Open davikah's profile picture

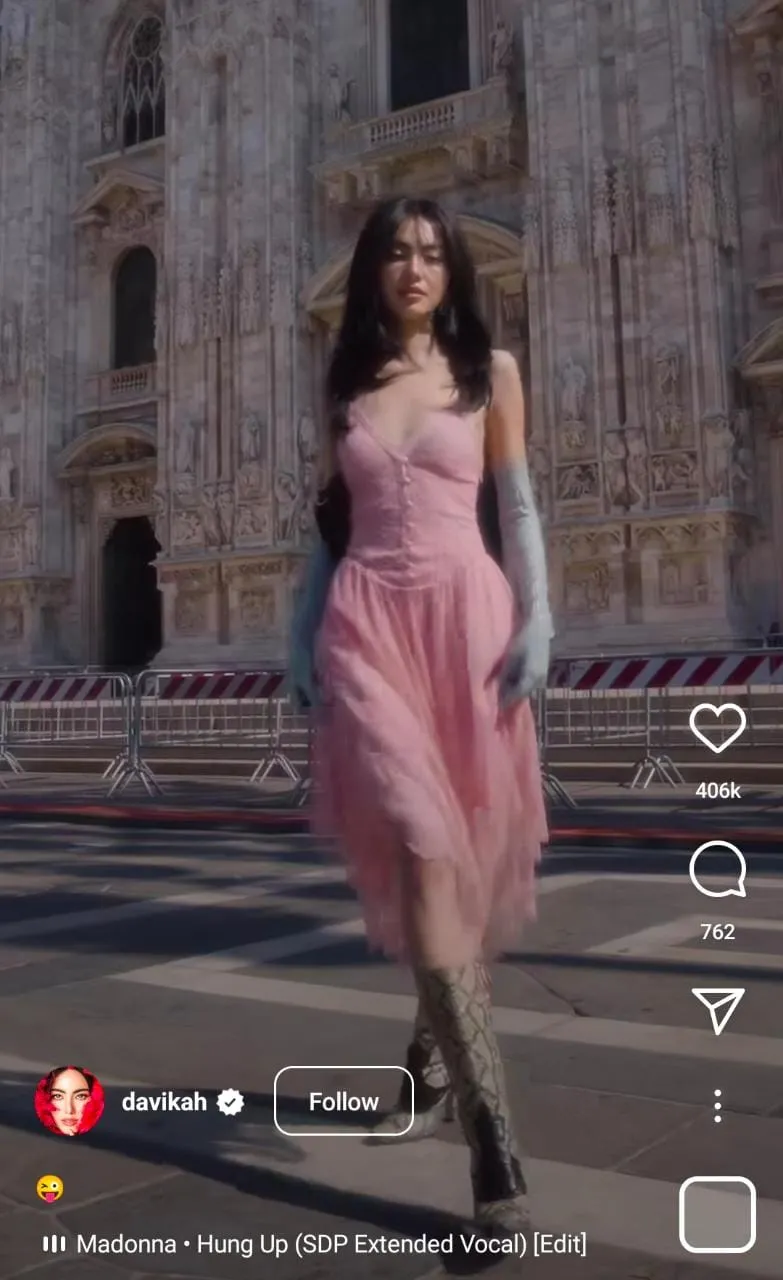[x=69, y=1101]
